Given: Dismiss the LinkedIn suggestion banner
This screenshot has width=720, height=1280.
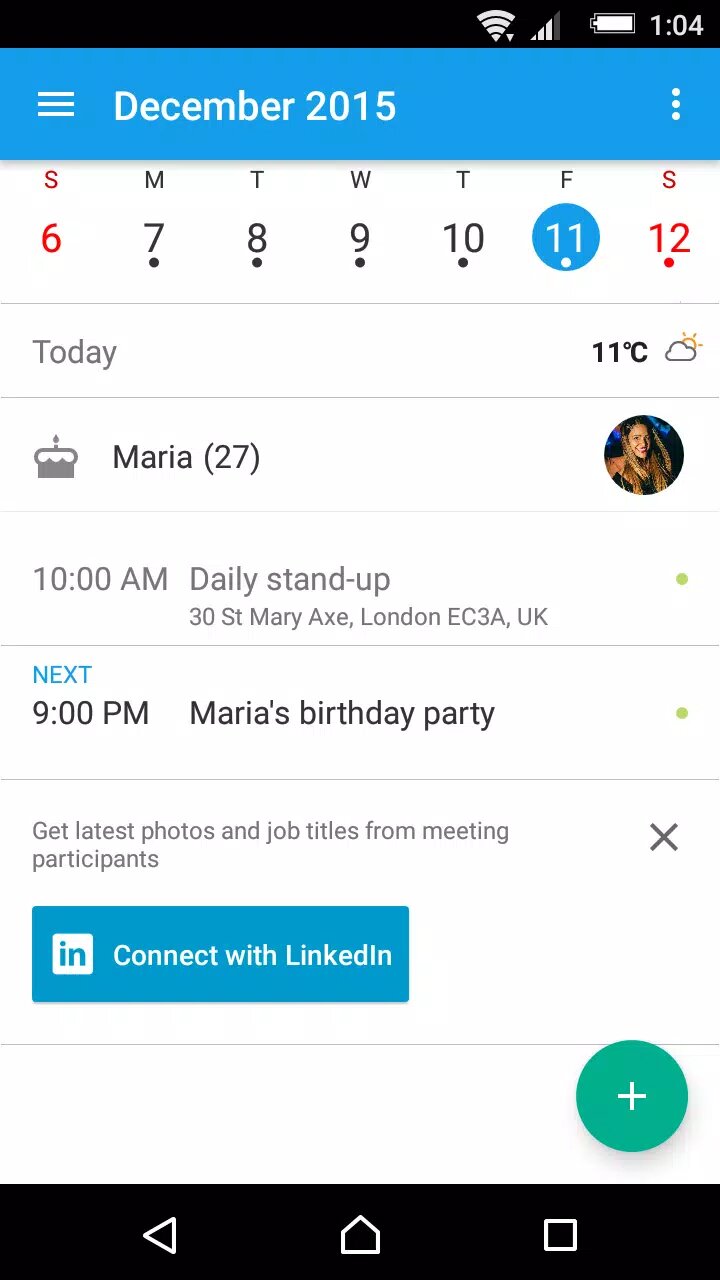Looking at the screenshot, I should [x=663, y=837].
